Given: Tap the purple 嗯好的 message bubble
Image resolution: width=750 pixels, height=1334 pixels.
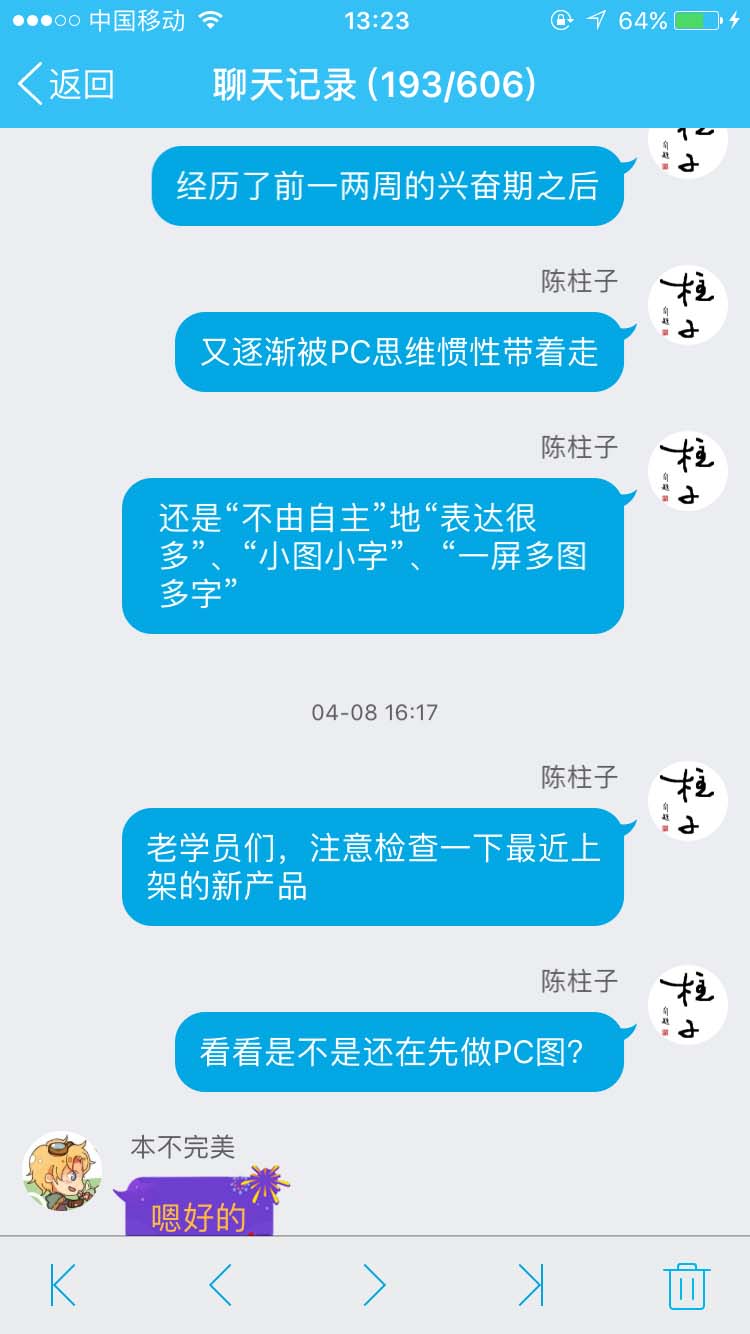Looking at the screenshot, I should pos(200,1210).
